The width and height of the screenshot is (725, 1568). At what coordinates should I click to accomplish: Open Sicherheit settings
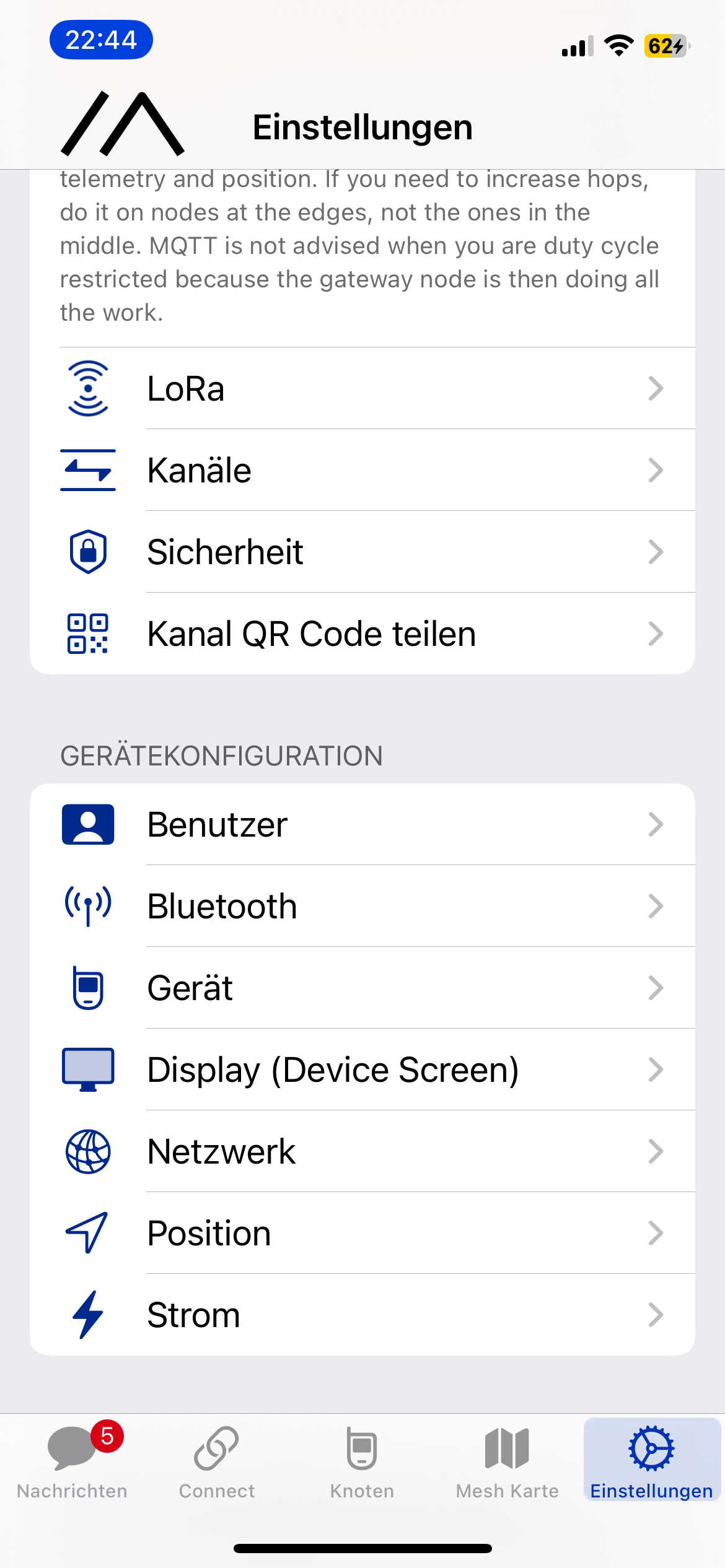click(x=362, y=552)
